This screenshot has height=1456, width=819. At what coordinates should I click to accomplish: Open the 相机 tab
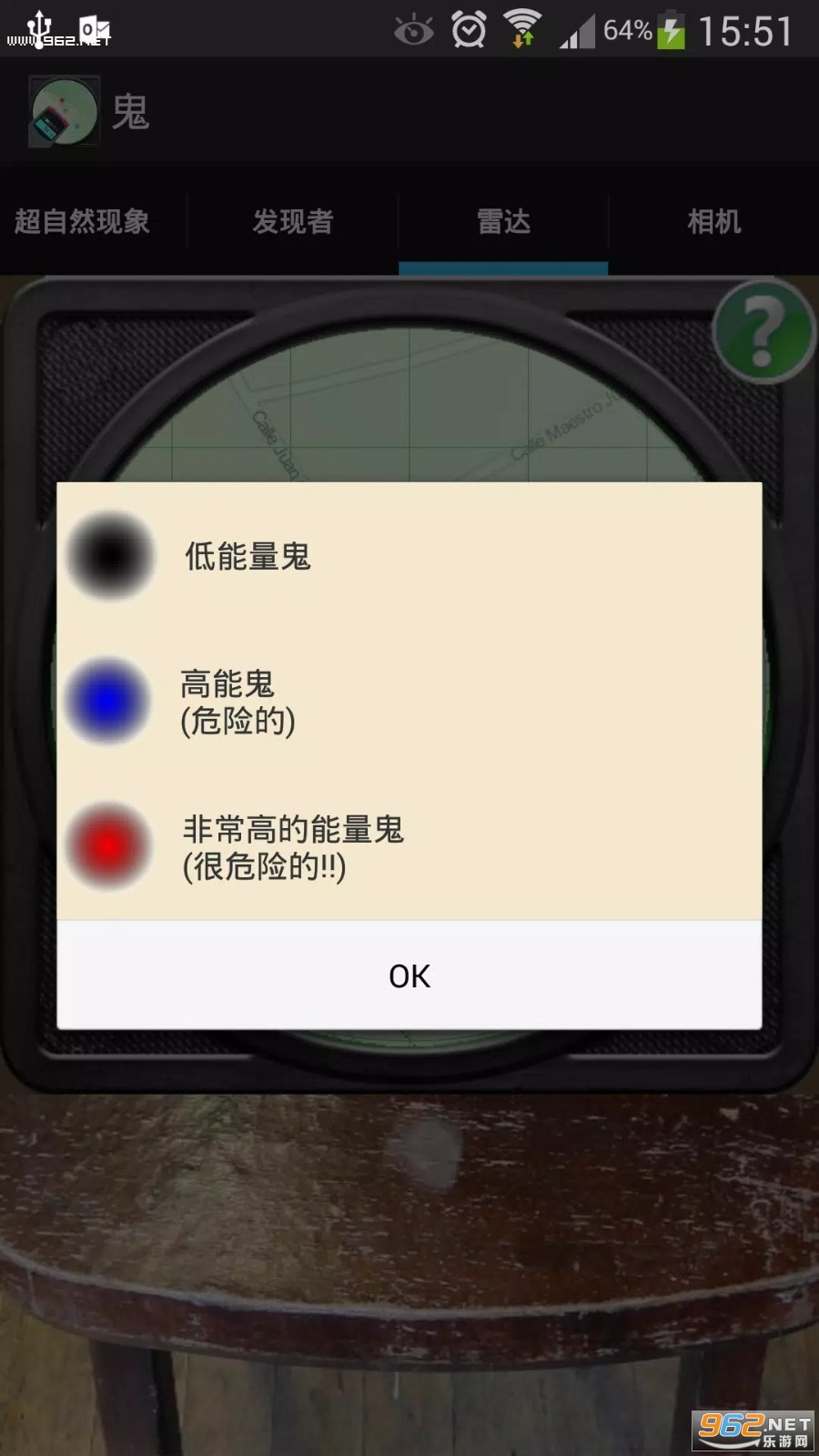[714, 221]
